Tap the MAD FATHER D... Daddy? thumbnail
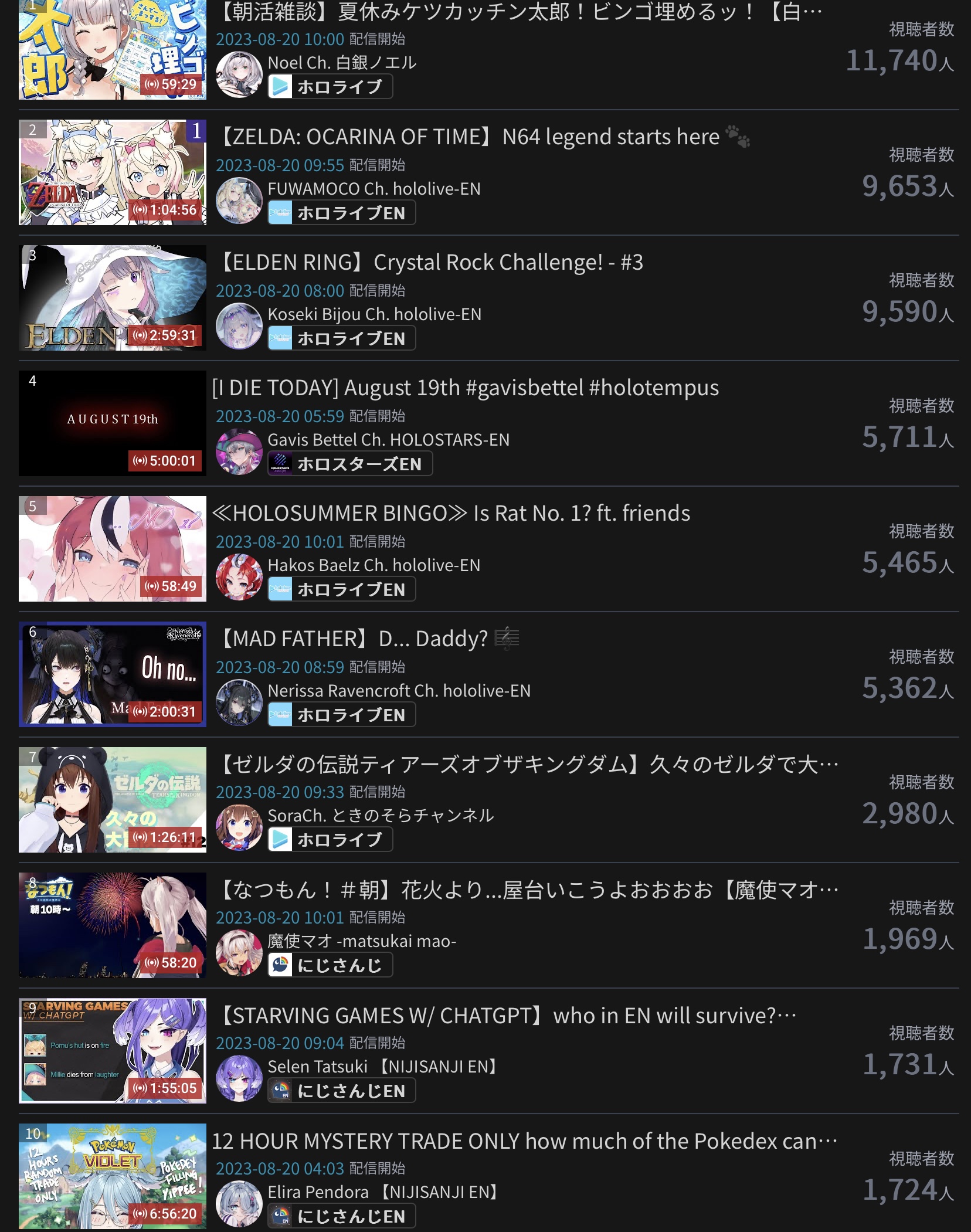This screenshot has width=971, height=1232. pos(112,674)
